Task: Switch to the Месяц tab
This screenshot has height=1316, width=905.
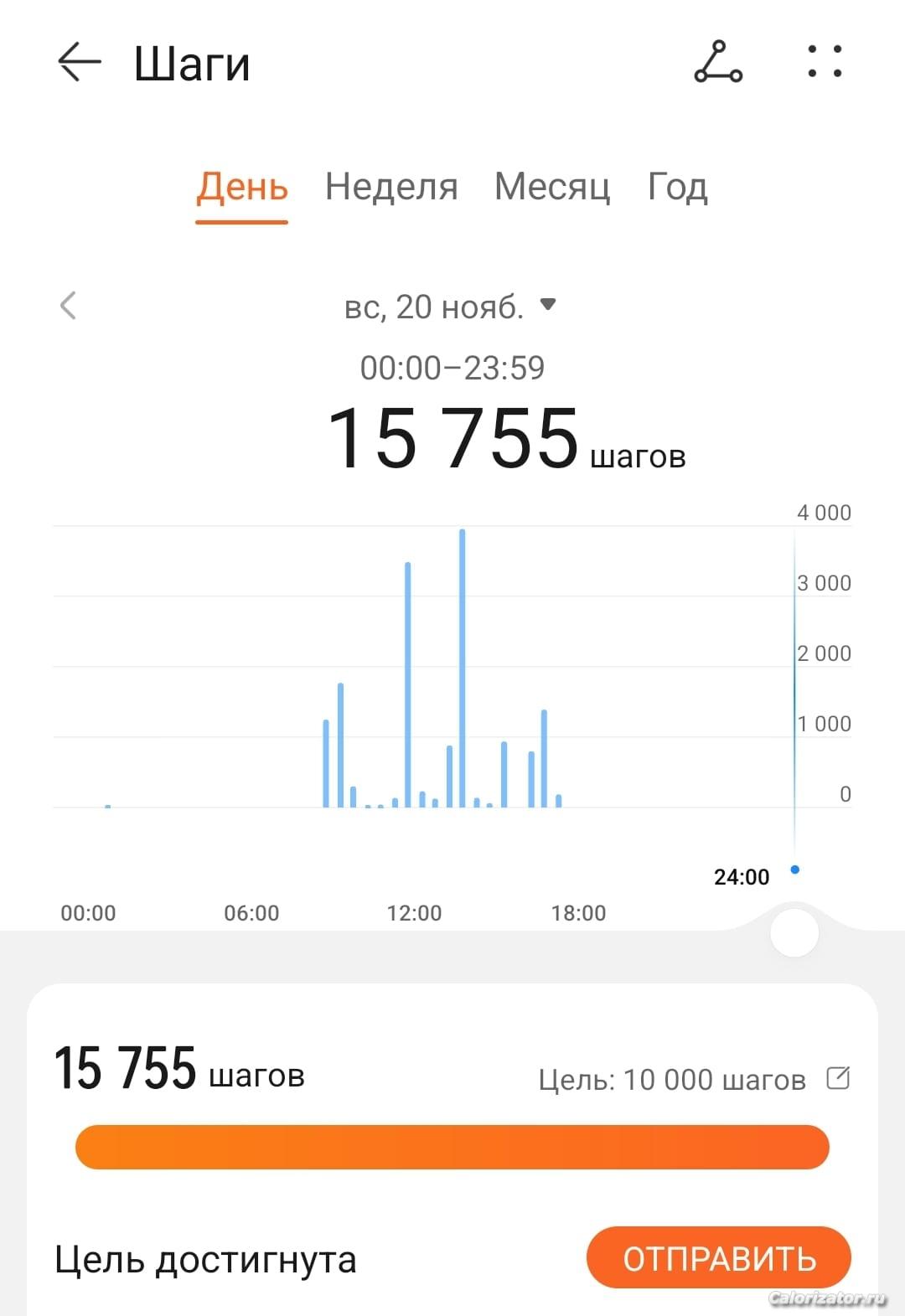Action: point(552,187)
